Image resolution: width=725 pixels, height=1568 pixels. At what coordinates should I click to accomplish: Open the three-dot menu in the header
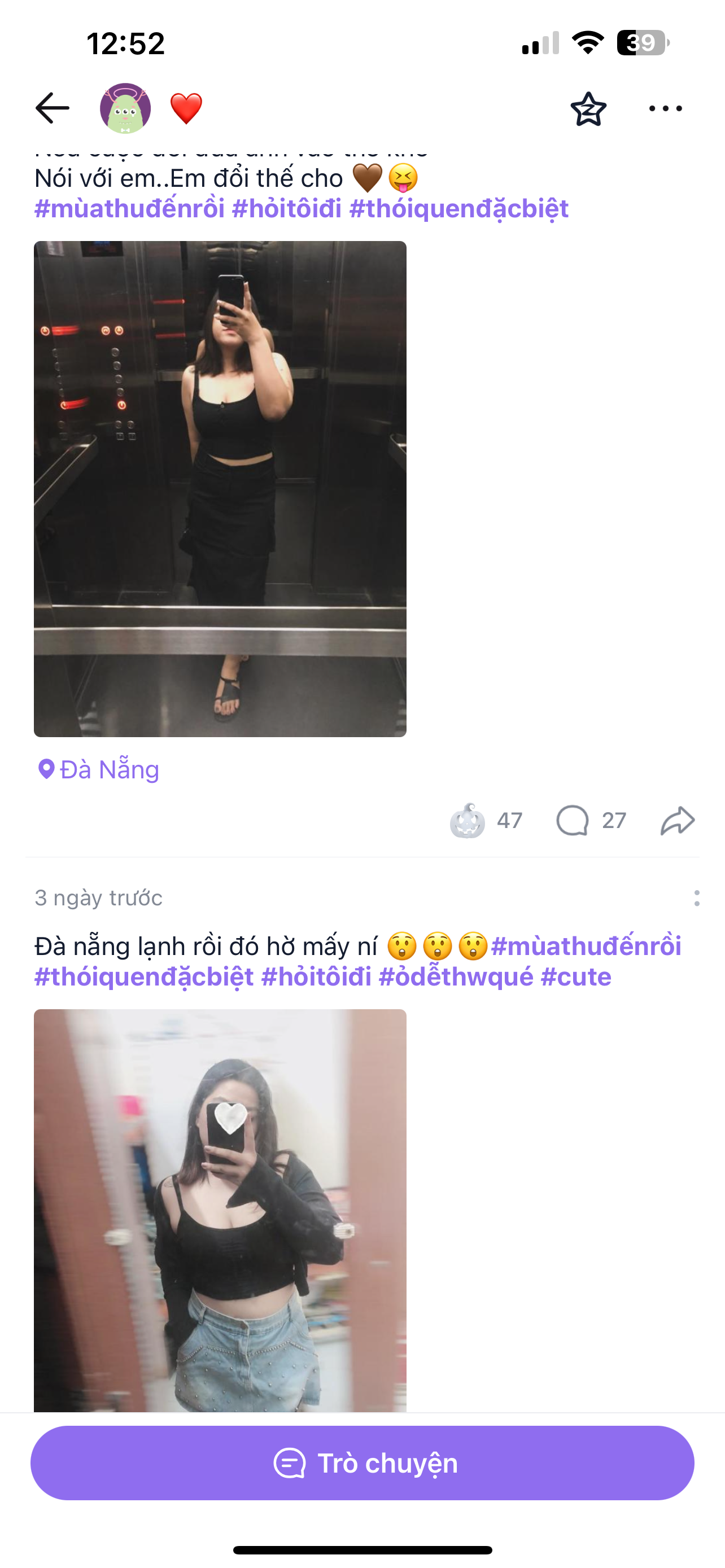click(665, 109)
